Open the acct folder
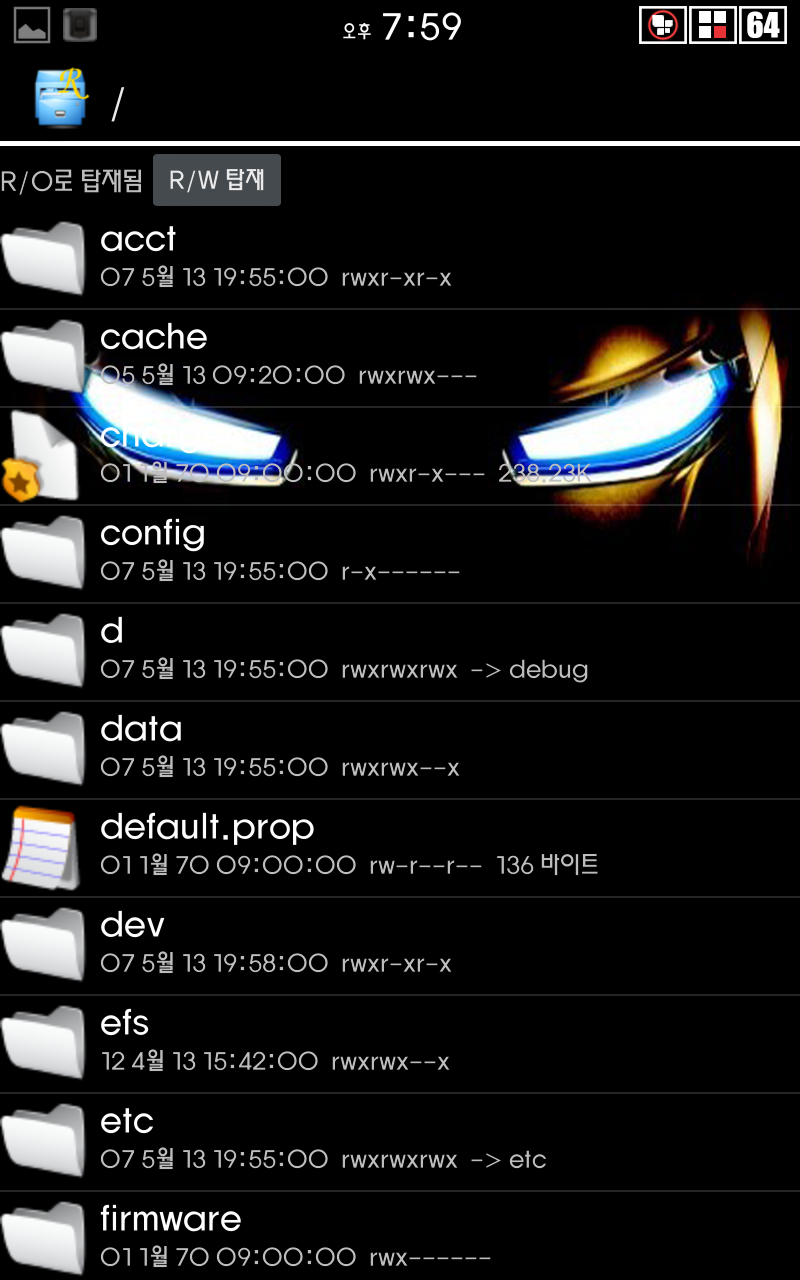 point(400,258)
